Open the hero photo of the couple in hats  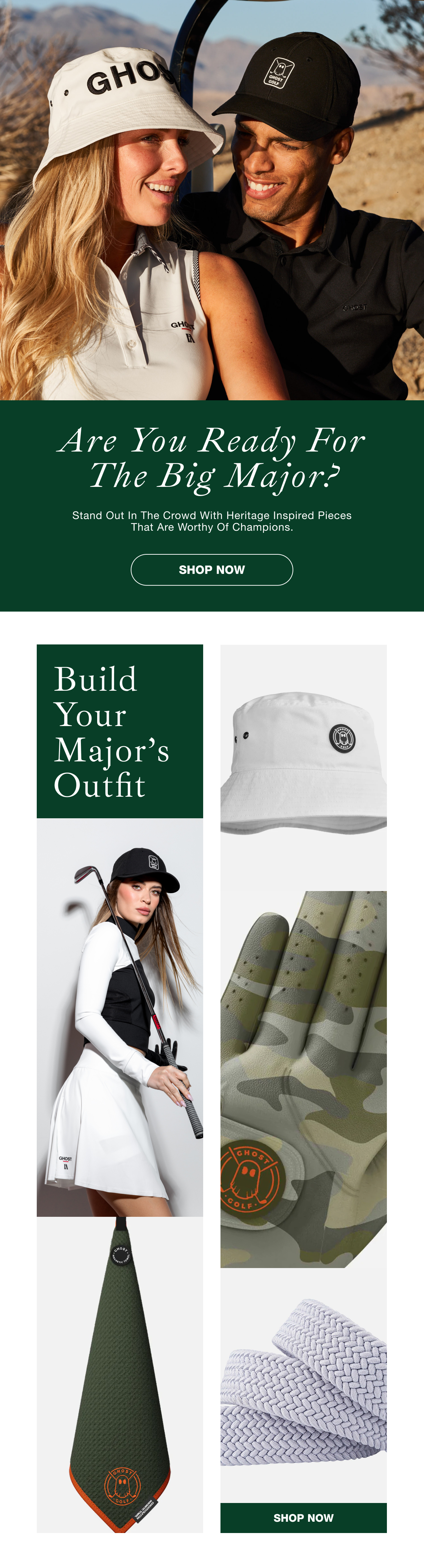coord(212,201)
